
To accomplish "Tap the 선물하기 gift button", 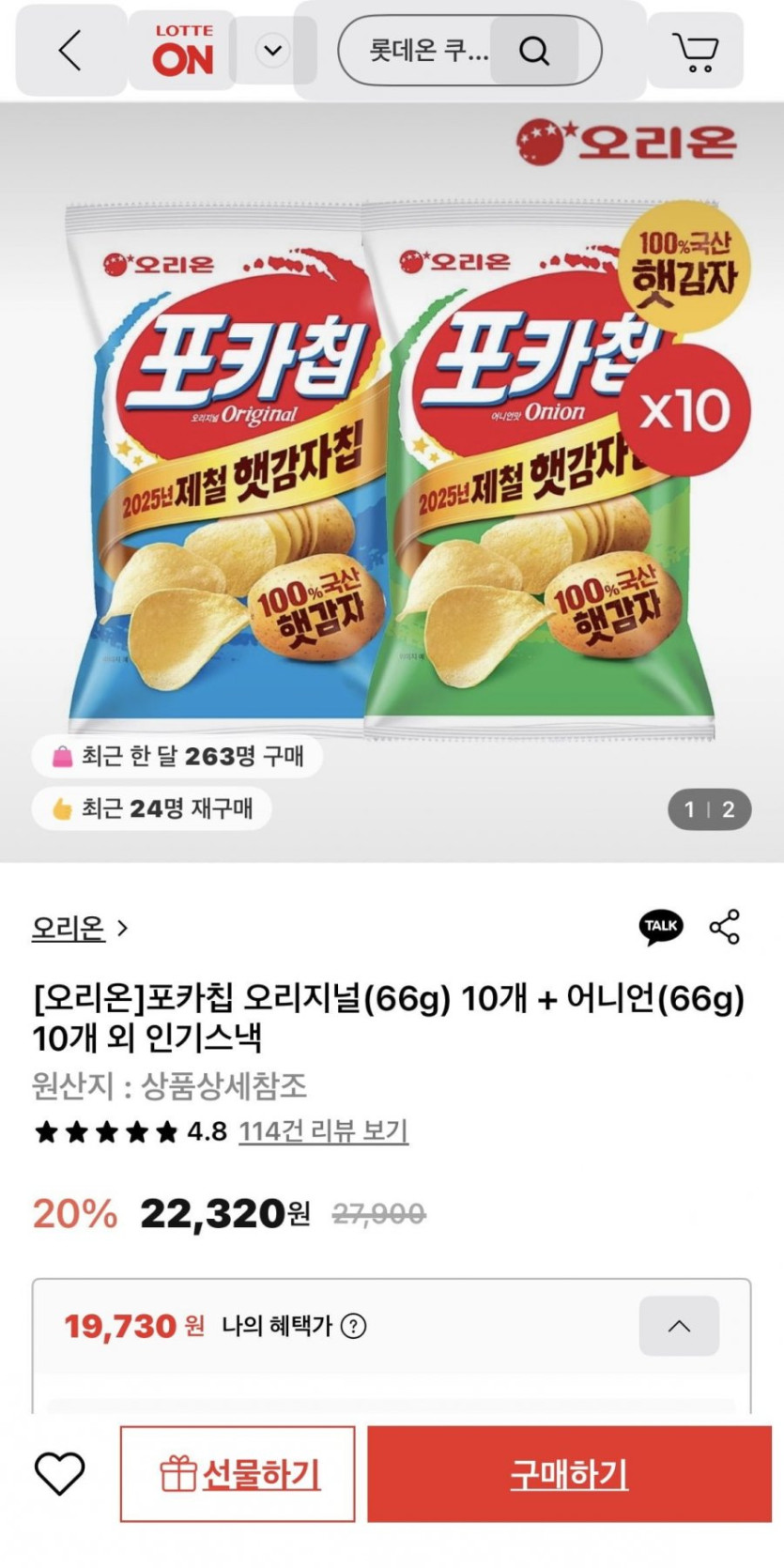I will pyautogui.click(x=238, y=1474).
